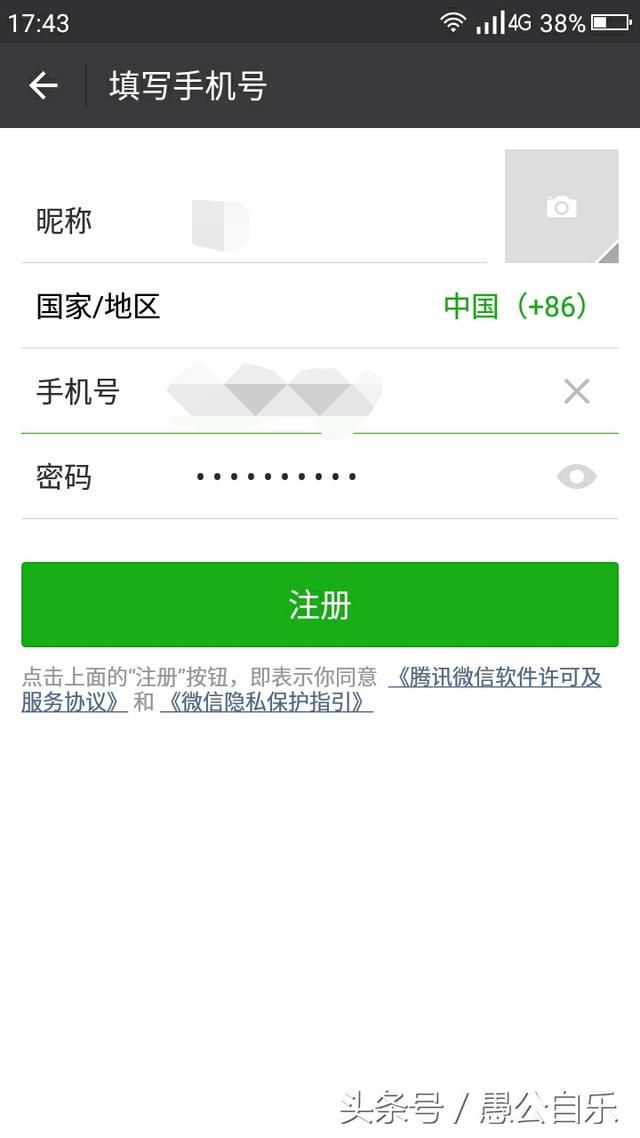Go back using the arrow icon
Screen dimensions: 640x1138
[x=43, y=86]
